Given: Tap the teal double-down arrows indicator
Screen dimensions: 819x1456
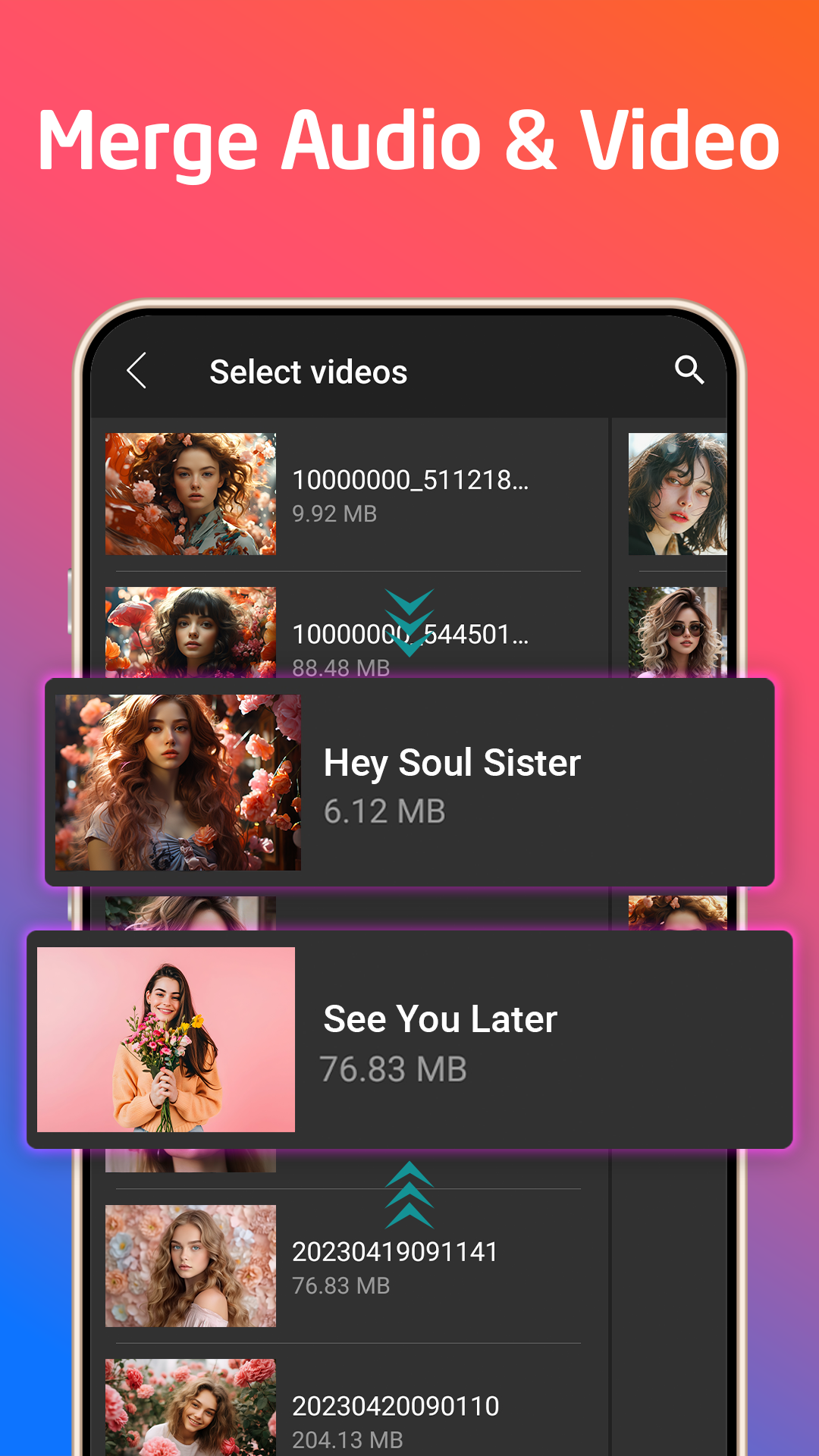Looking at the screenshot, I should click(409, 622).
